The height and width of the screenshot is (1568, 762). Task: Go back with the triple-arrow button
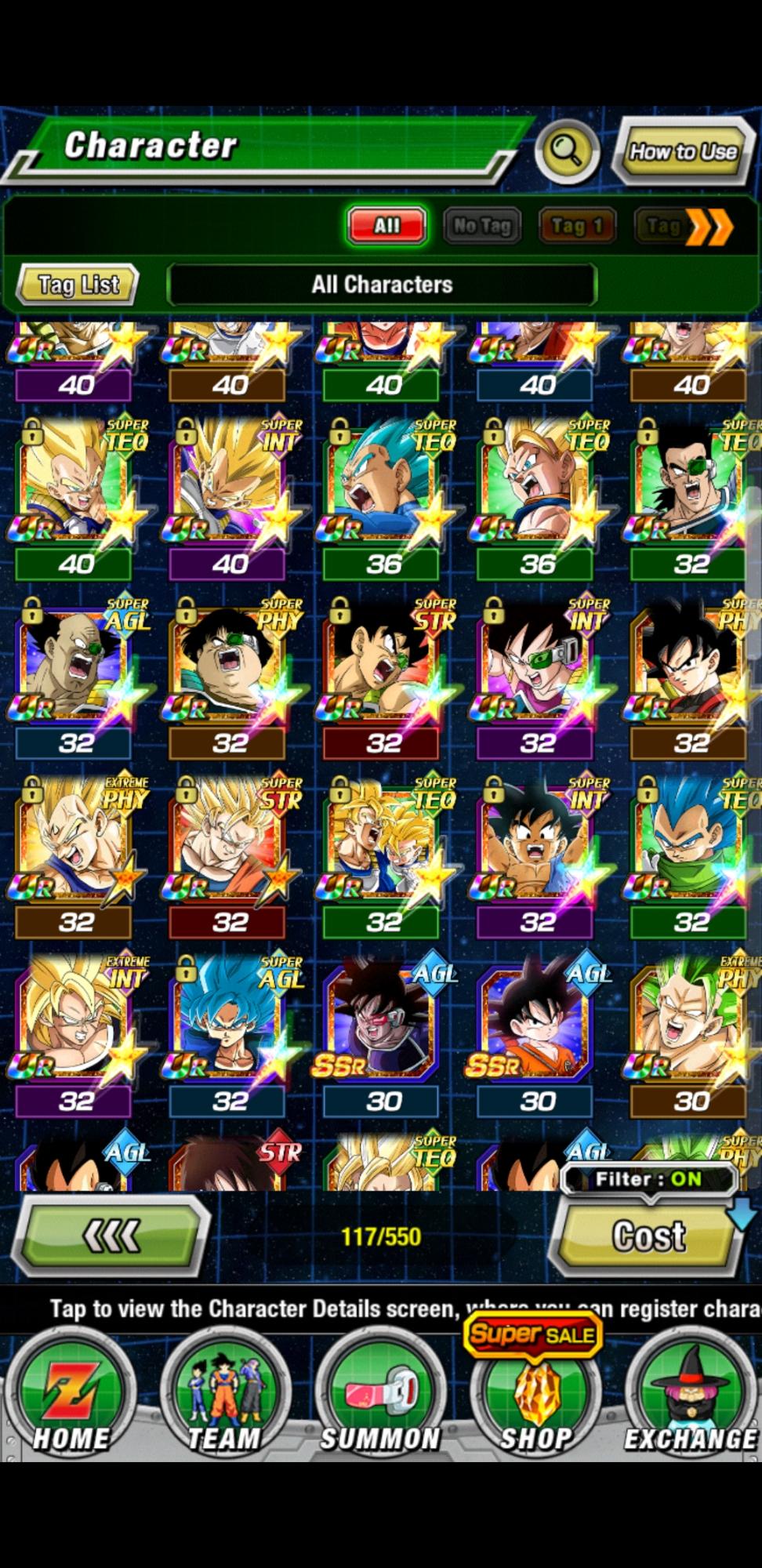[112, 1236]
